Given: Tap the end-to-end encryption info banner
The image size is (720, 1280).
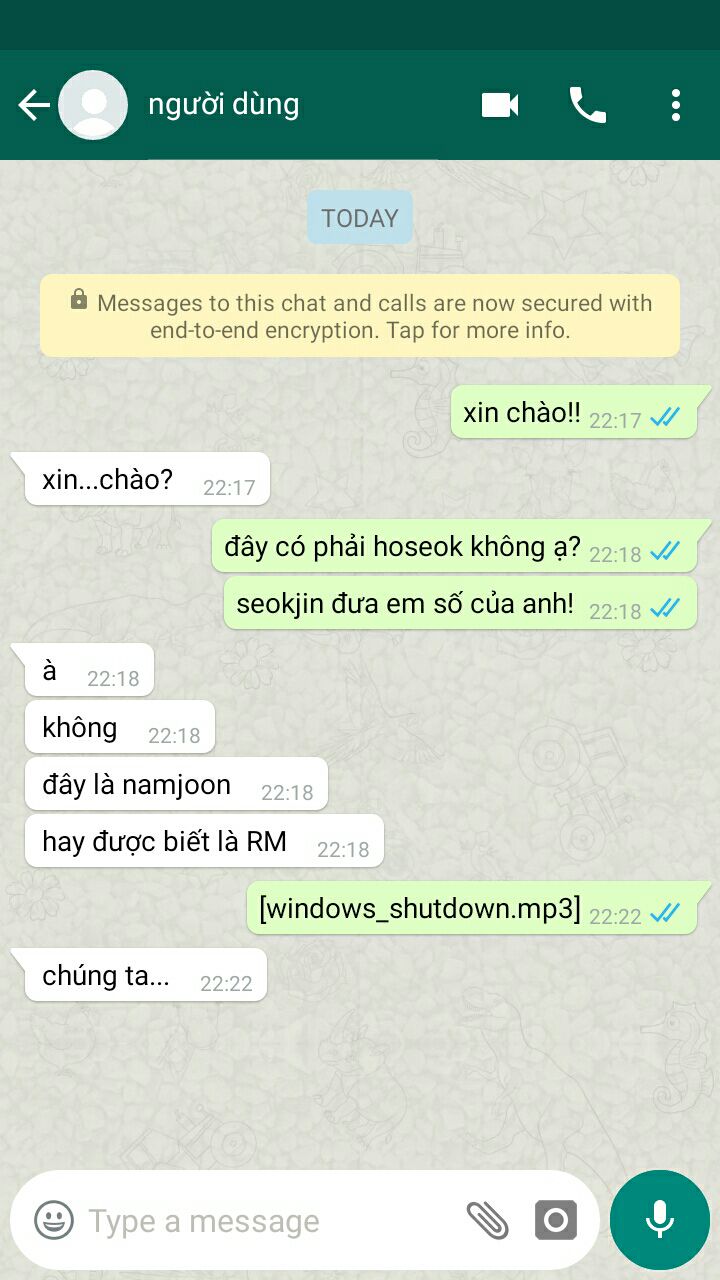Looking at the screenshot, I should [x=360, y=316].
